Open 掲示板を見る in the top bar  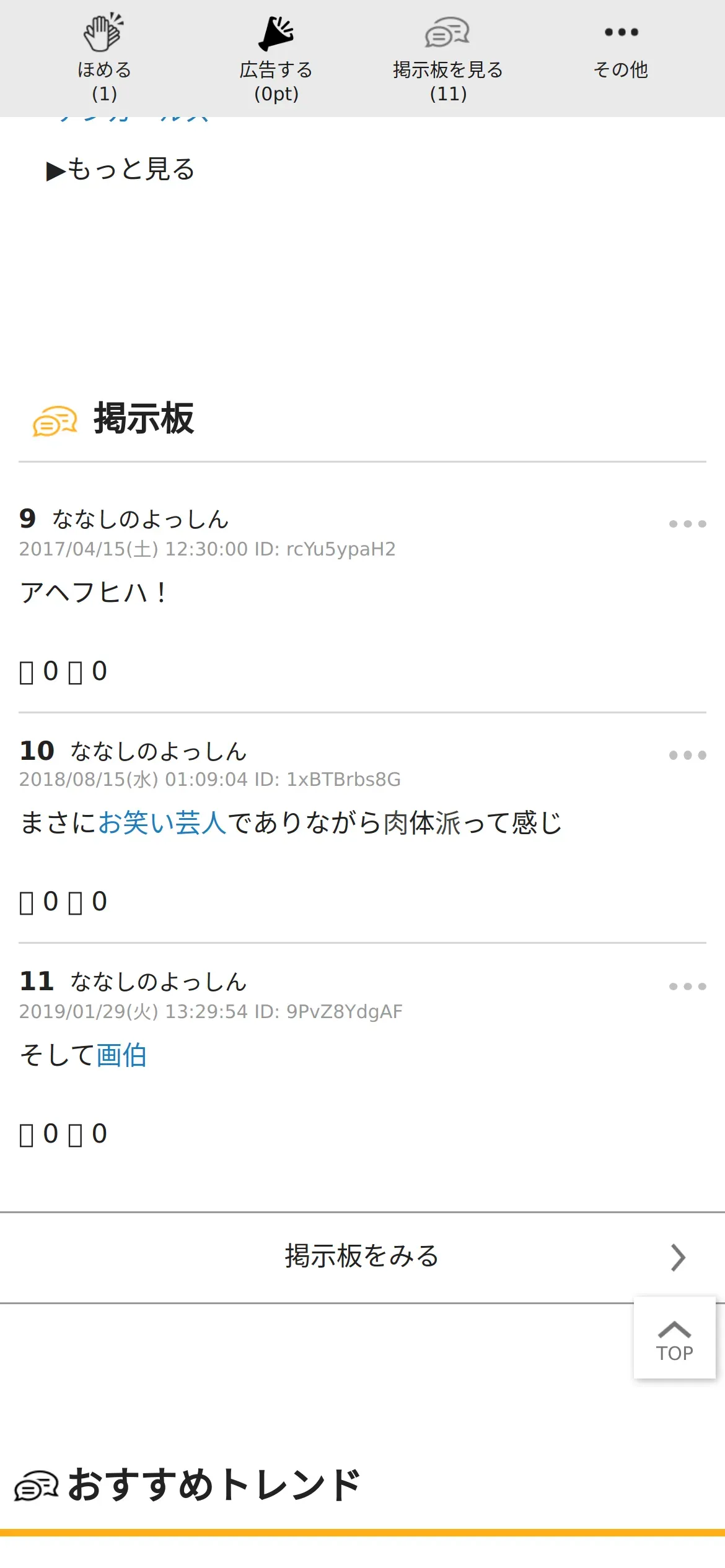448,58
